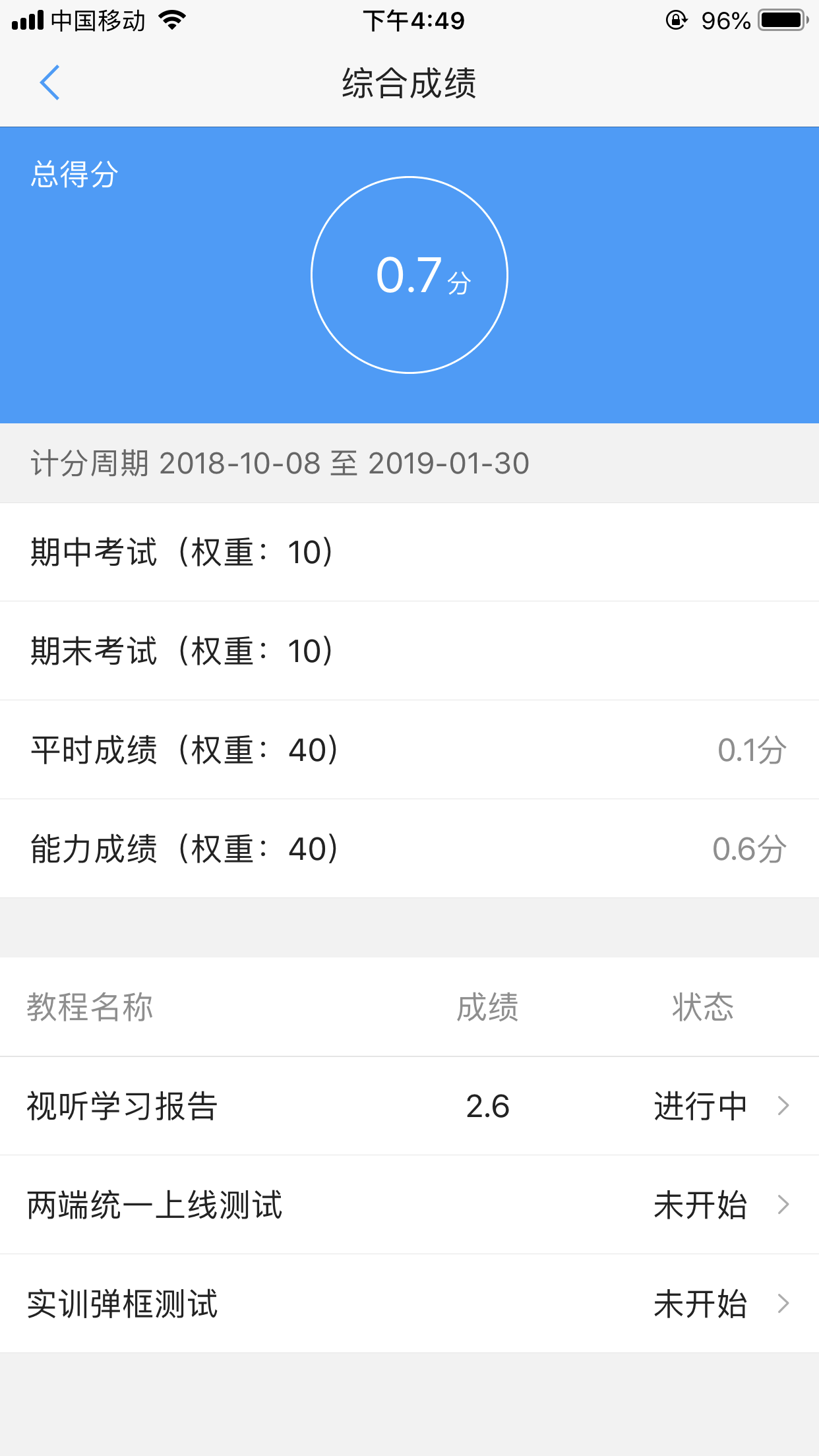
Task: Go back from 综合成绩 page
Action: click(x=49, y=83)
